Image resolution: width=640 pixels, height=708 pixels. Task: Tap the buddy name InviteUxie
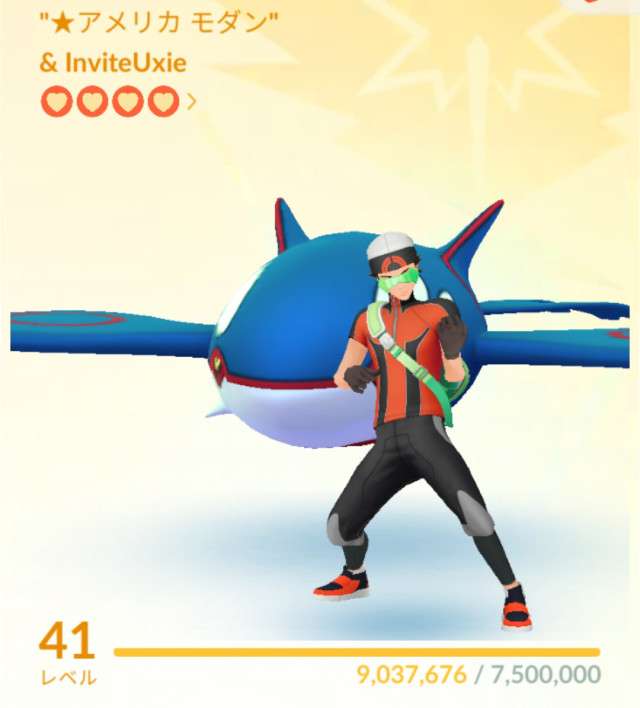point(126,62)
